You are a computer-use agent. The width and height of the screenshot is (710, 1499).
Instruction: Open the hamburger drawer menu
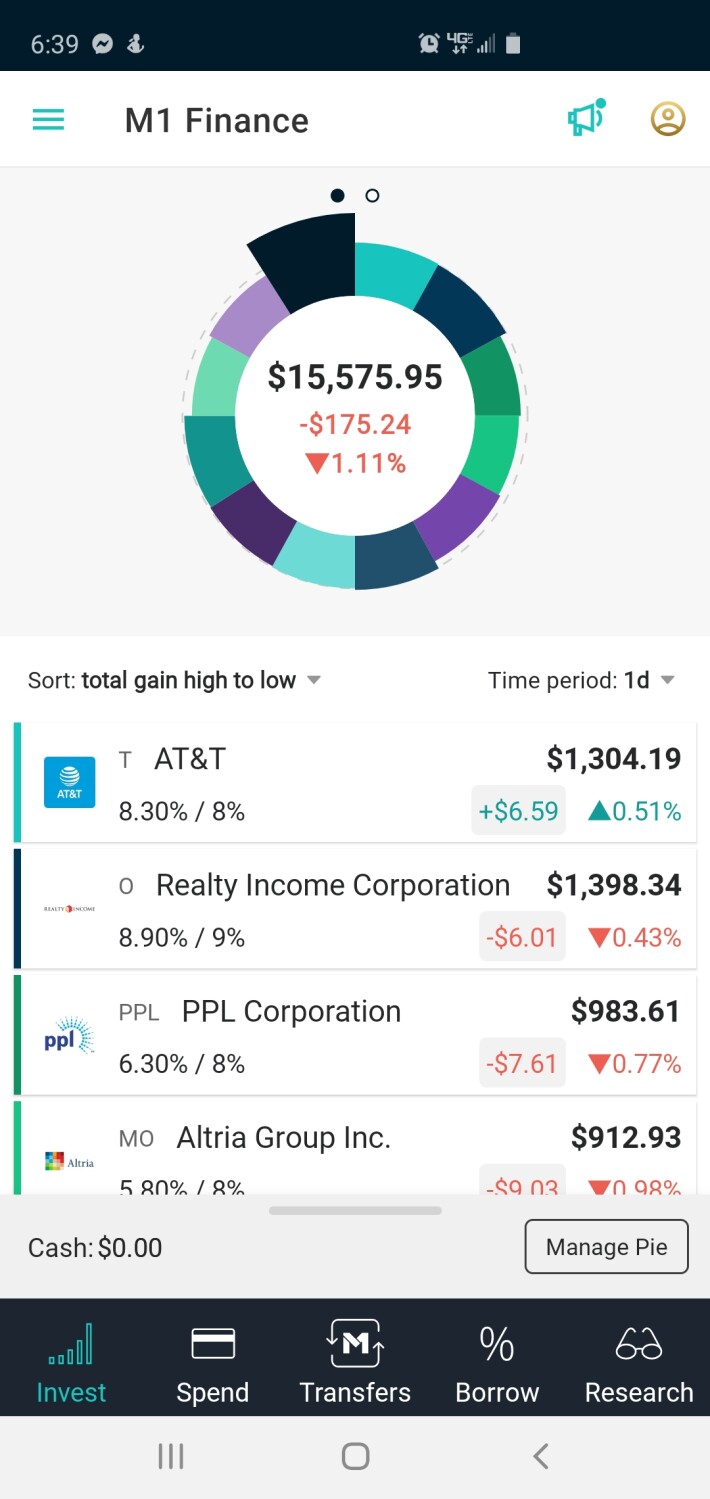point(48,121)
